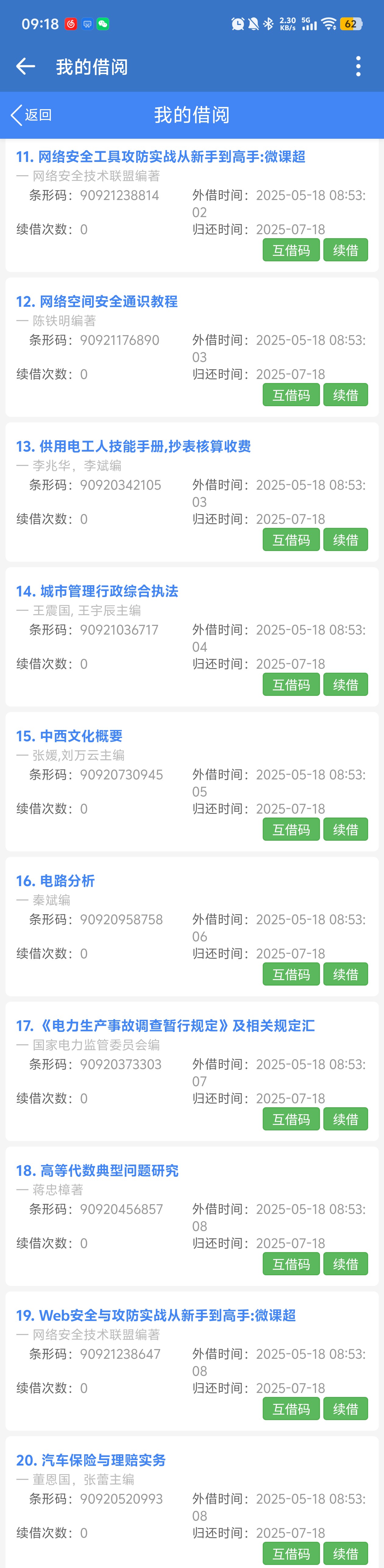The width and height of the screenshot is (384, 1568).
Task: Renew 汽车保险与理赔实务 via 续借
Action: click(345, 1554)
